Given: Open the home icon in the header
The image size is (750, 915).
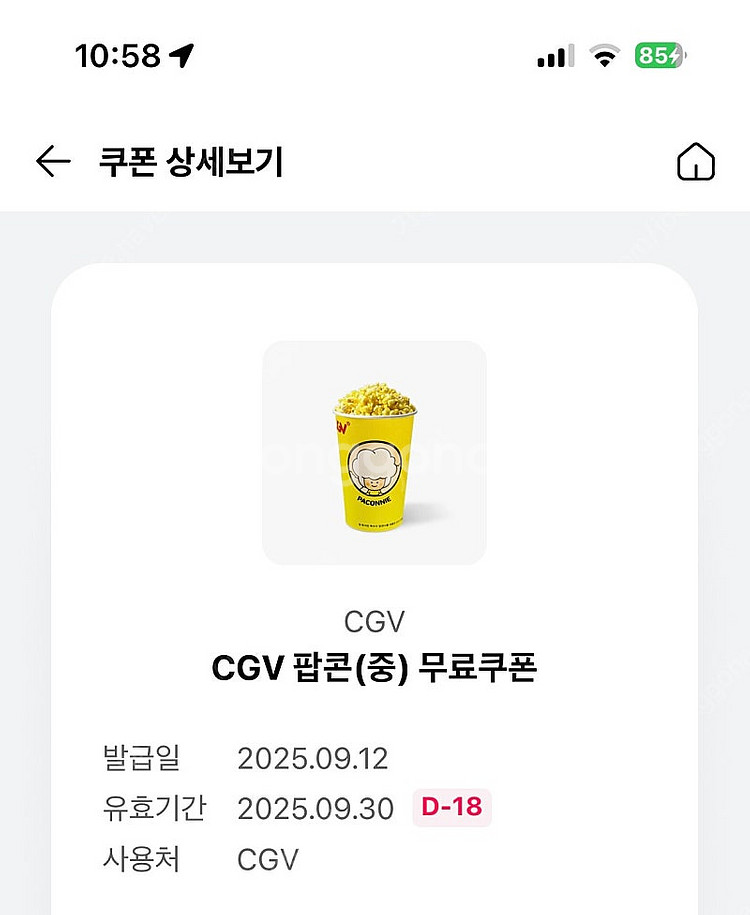Looking at the screenshot, I should pyautogui.click(x=696, y=162).
